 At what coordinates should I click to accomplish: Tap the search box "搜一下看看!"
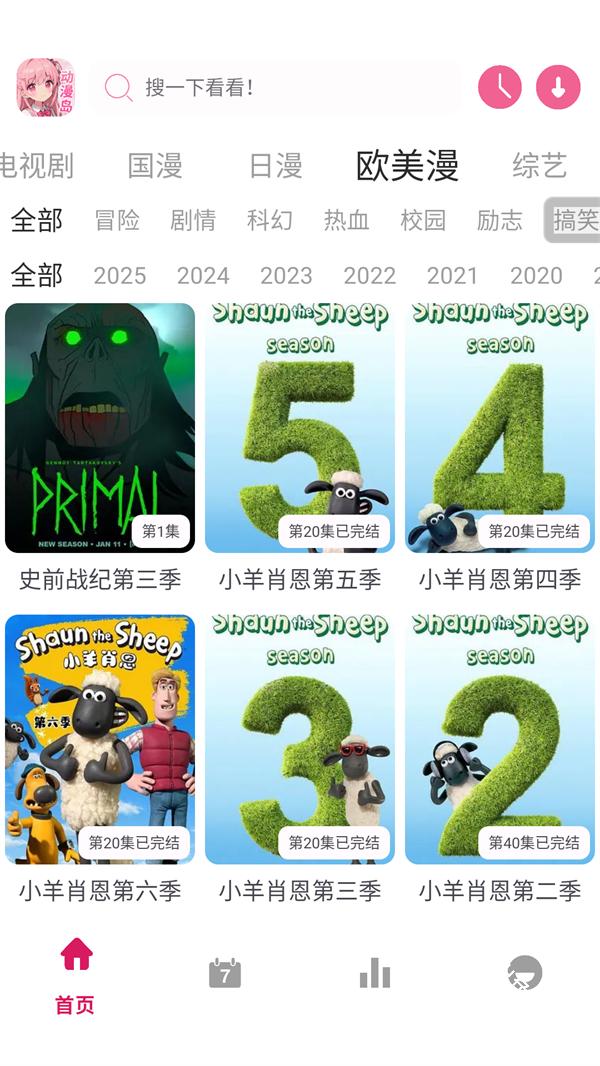pyautogui.click(x=275, y=88)
